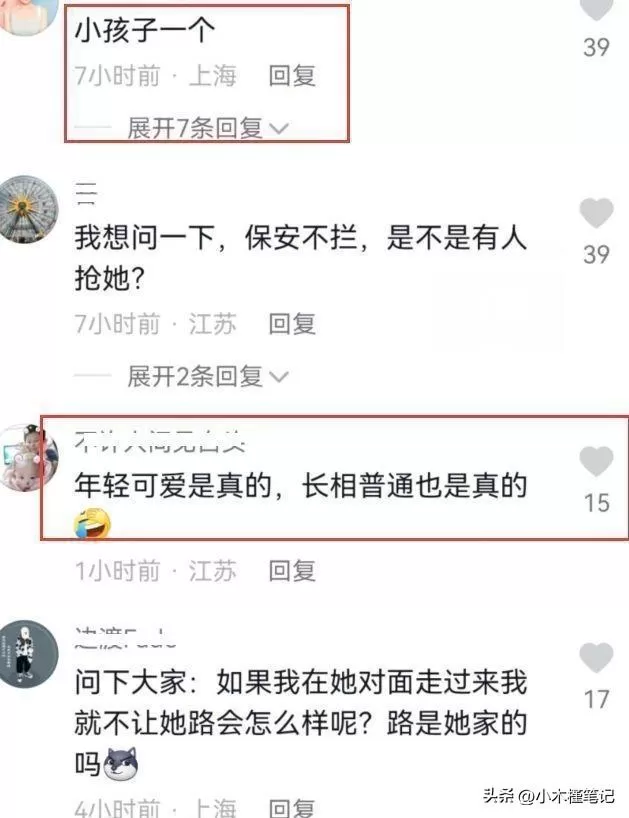The image size is (629, 818).
Task: Open the Ferris wheel avatar profile
Action: (x=27, y=208)
